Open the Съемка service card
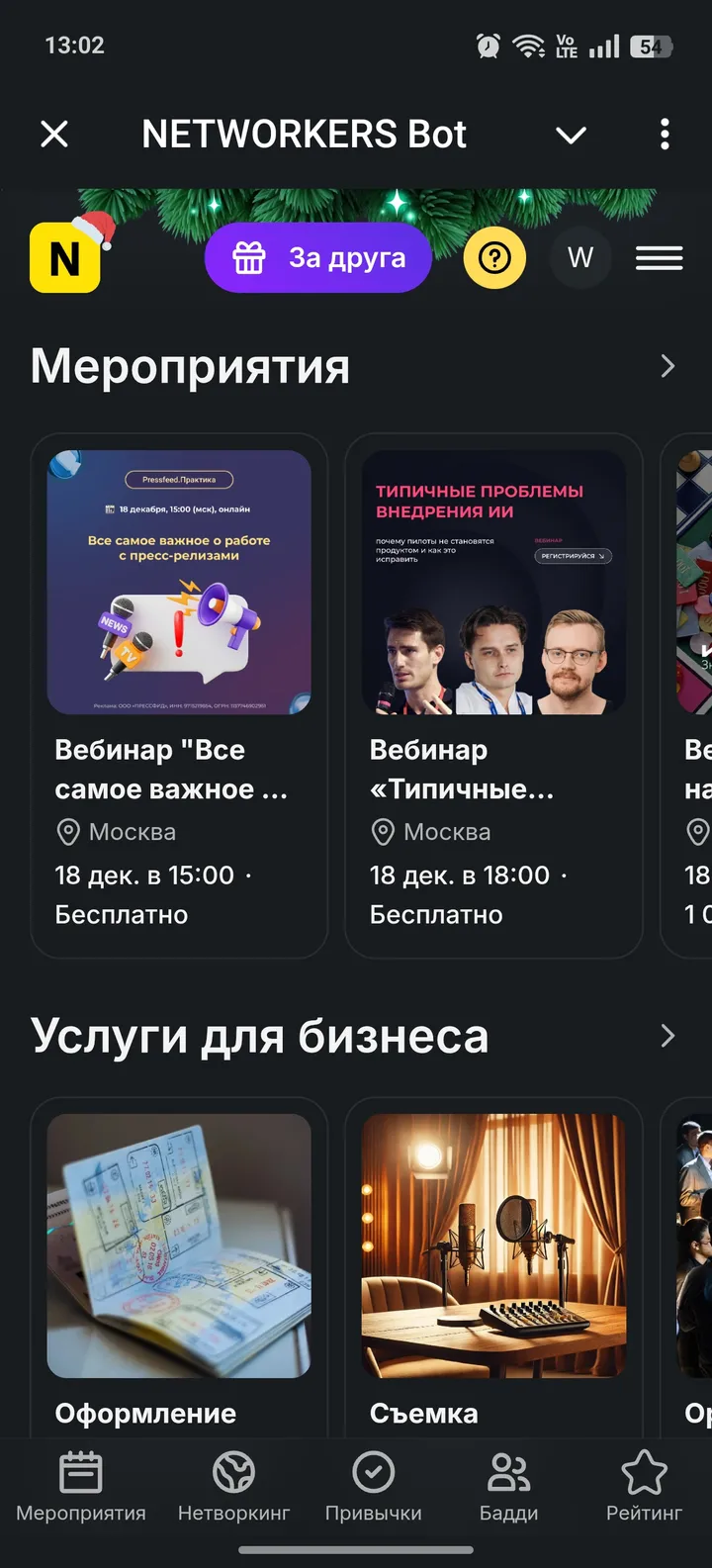This screenshot has height=1568, width=712. (493, 1266)
